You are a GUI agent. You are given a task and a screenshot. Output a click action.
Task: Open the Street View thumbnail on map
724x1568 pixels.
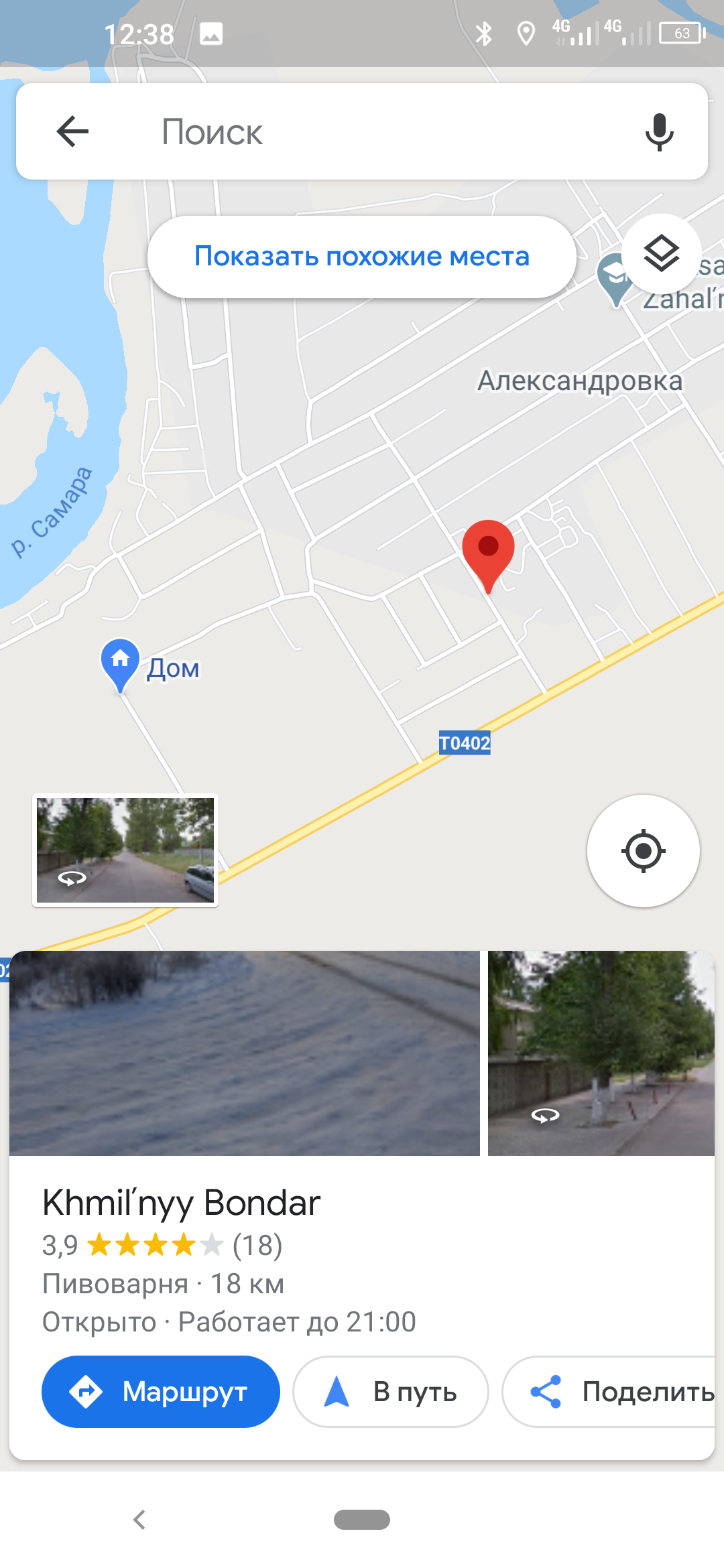[125, 850]
